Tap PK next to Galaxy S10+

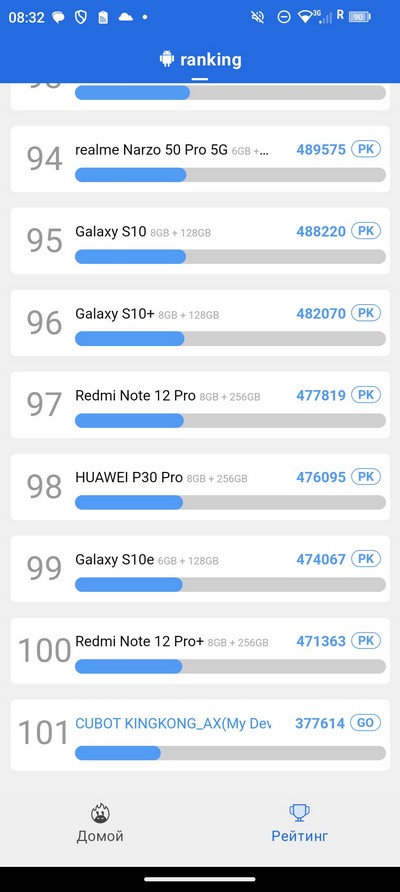366,313
